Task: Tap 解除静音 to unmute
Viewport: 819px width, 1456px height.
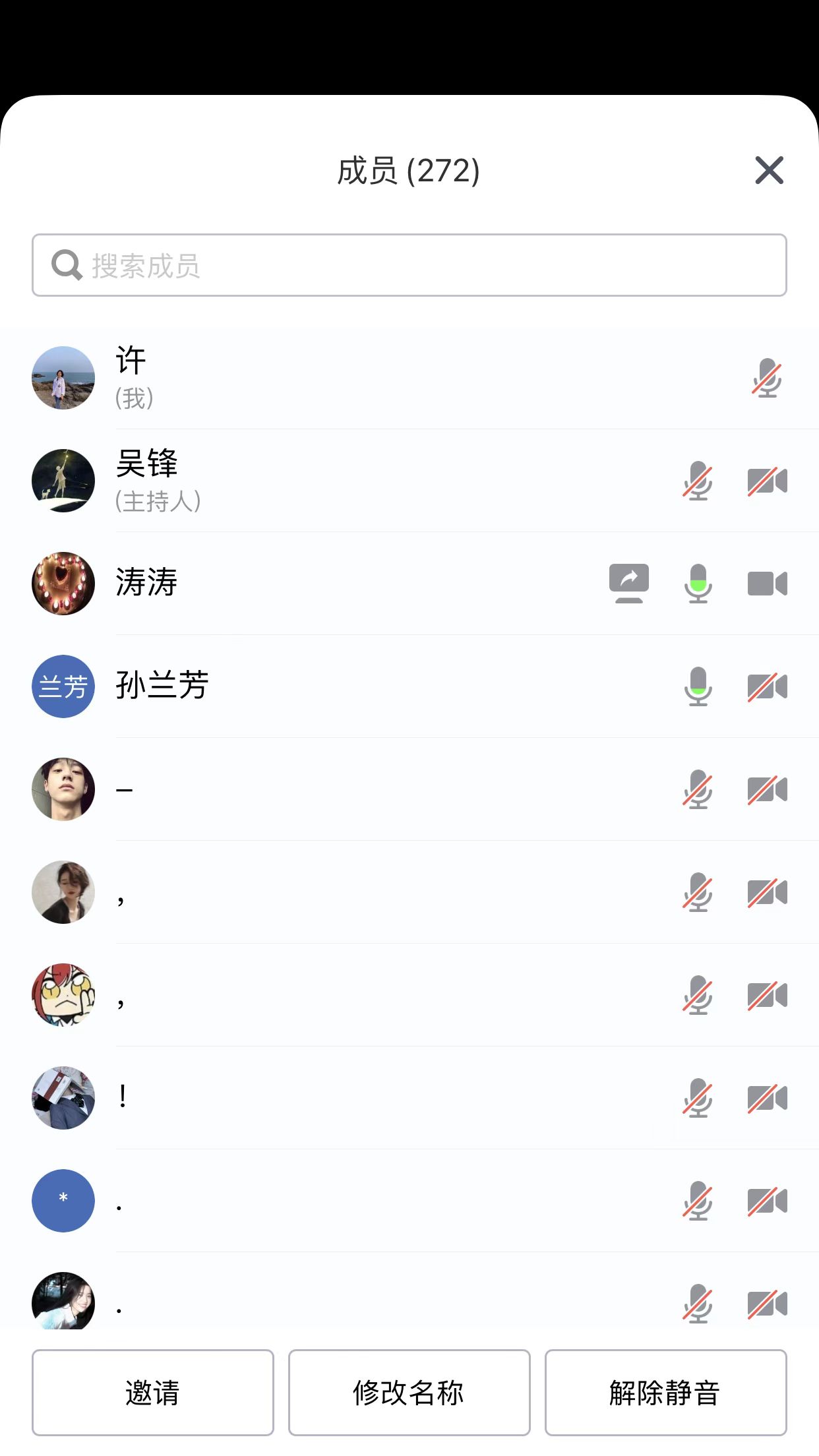Action: click(665, 1393)
